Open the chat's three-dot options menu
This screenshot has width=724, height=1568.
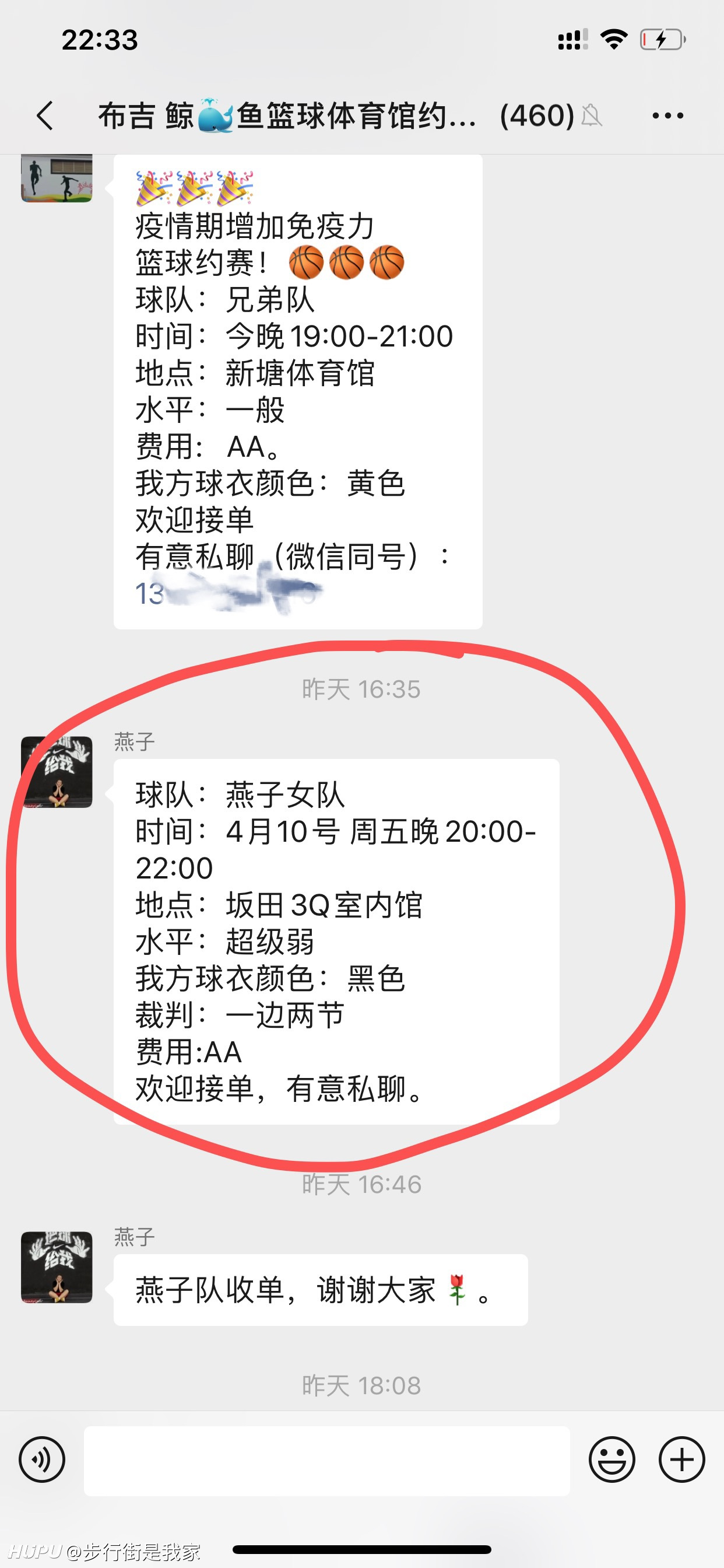(x=667, y=116)
